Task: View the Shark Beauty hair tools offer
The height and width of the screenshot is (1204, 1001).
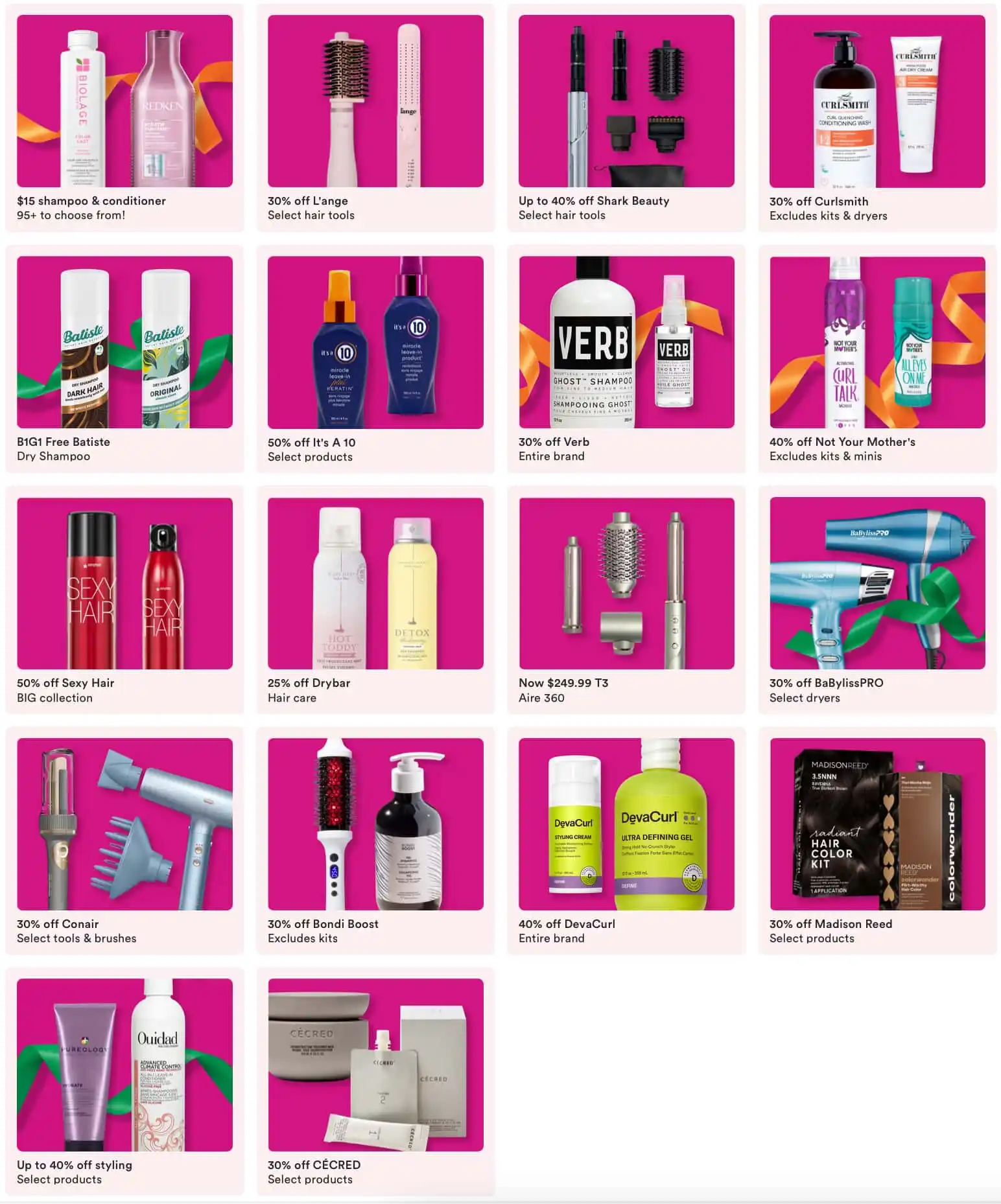Action: pos(626,117)
